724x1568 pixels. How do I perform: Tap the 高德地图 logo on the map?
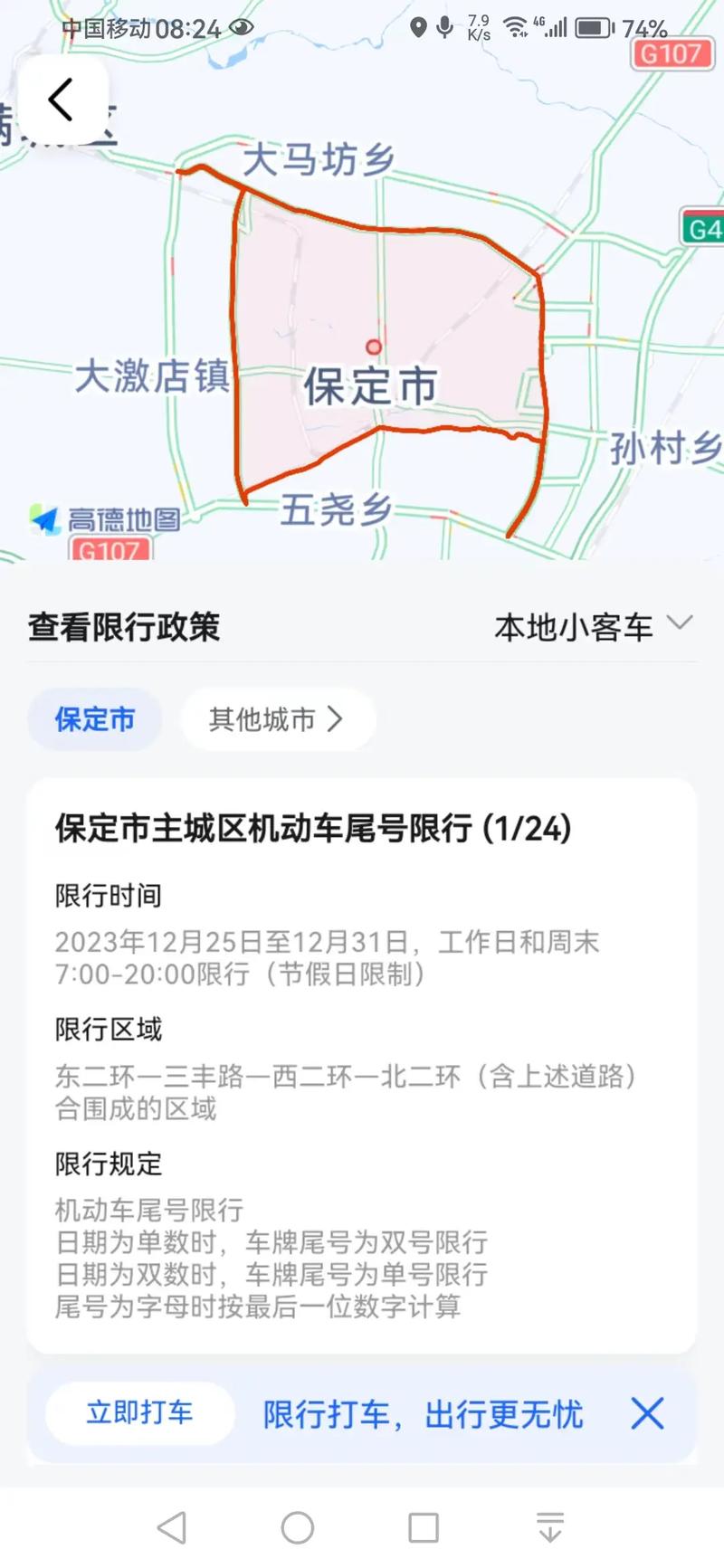[x=106, y=518]
